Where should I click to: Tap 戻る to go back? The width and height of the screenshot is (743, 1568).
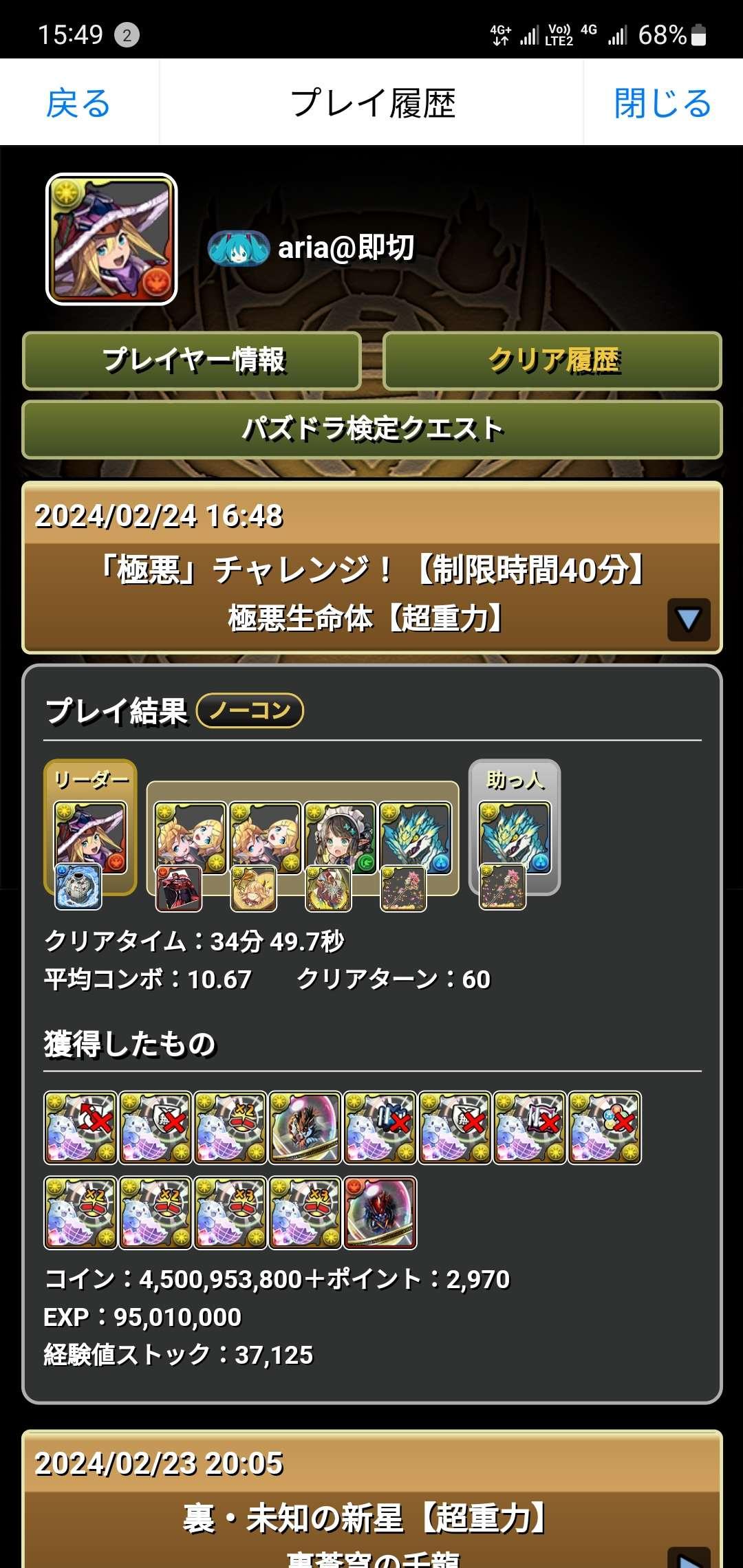coord(78,103)
